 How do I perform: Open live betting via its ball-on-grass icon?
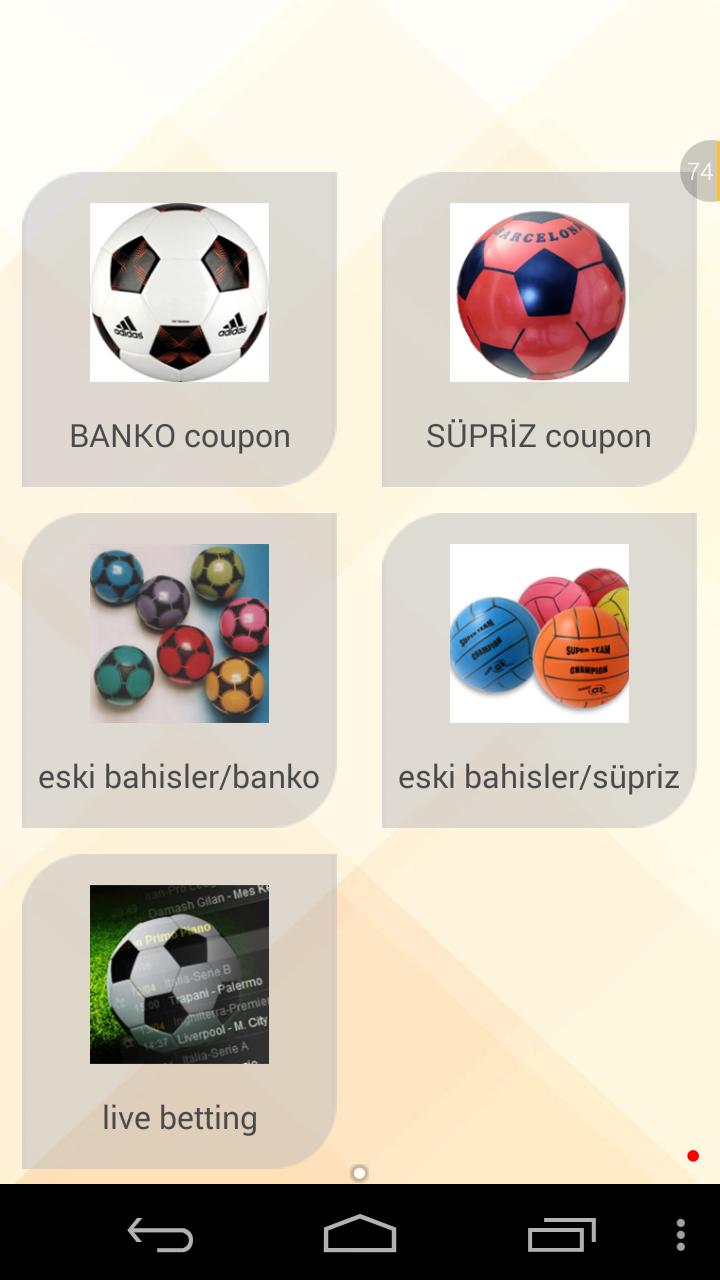[179, 974]
